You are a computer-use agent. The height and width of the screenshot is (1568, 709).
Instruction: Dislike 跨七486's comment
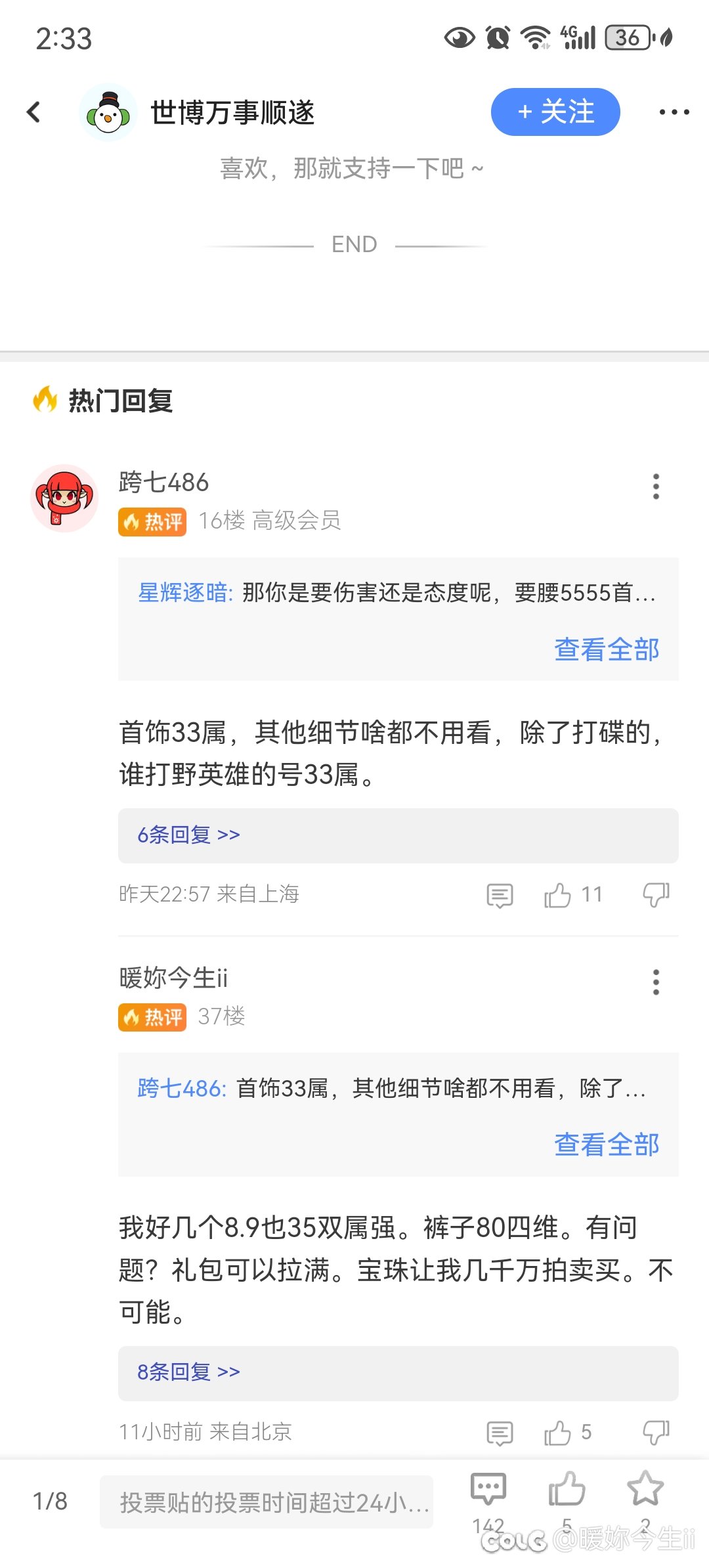(x=655, y=895)
